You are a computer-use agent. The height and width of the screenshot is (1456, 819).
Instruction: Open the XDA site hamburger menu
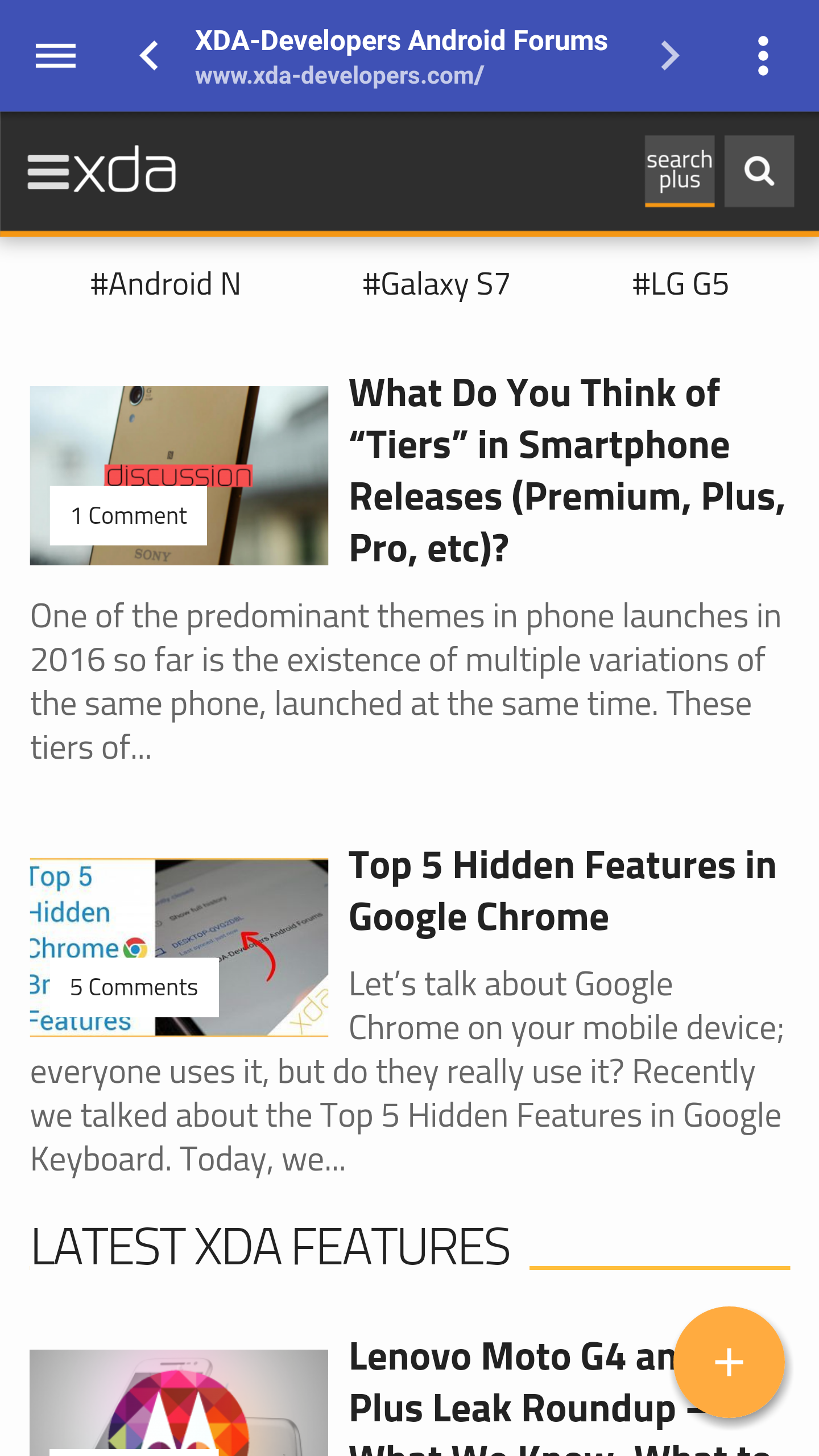[x=48, y=171]
